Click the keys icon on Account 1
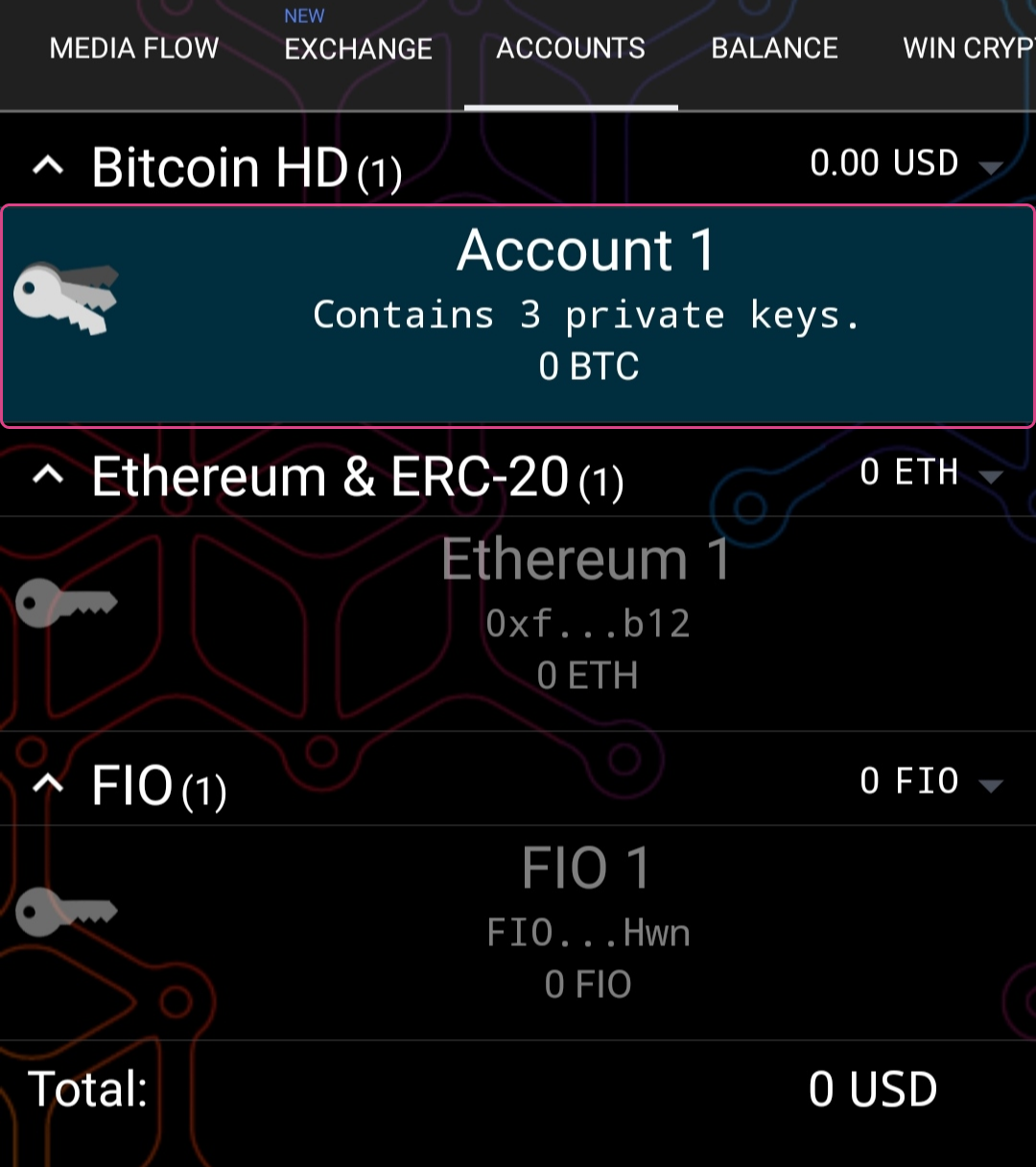This screenshot has height=1167, width=1036. tap(62, 293)
